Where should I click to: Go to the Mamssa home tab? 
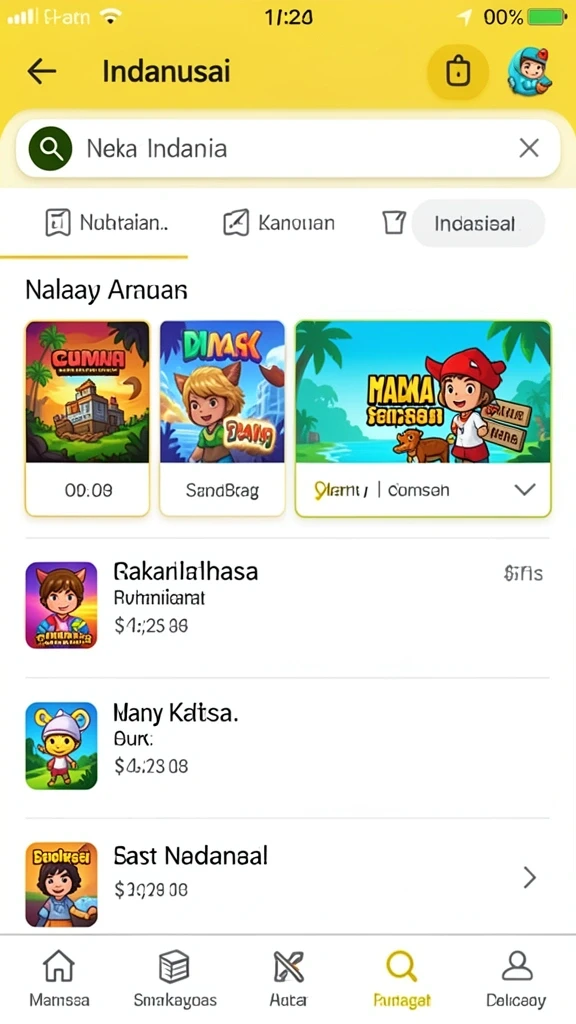(59, 978)
